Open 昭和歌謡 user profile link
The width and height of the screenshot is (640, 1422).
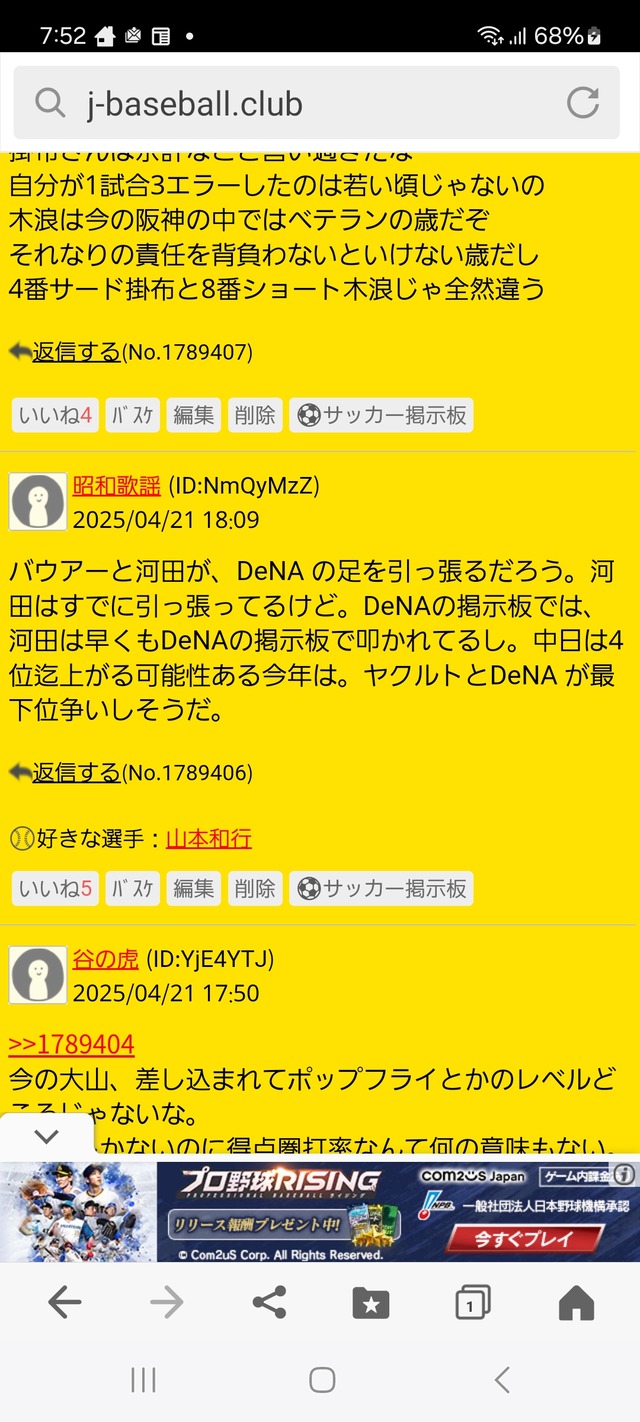click(x=116, y=486)
